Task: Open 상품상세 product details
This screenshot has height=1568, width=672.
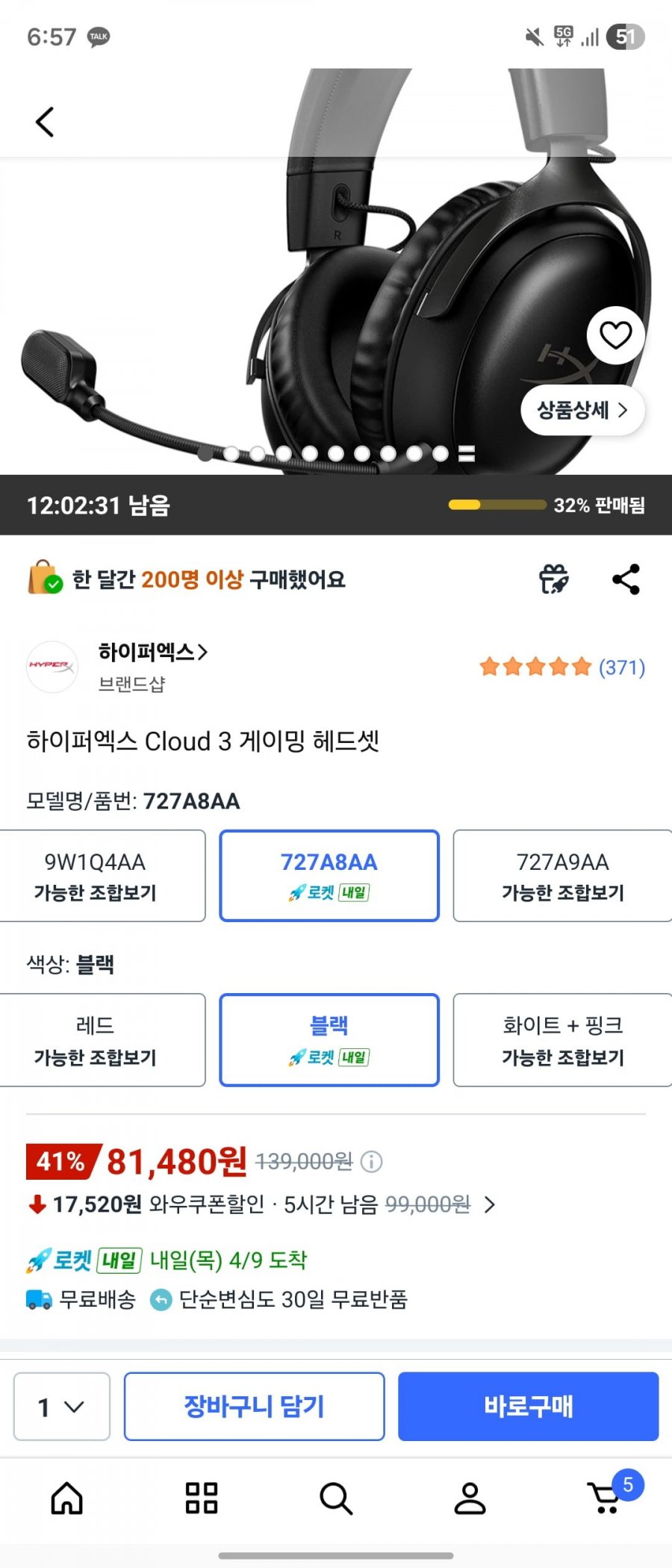Action: (582, 410)
